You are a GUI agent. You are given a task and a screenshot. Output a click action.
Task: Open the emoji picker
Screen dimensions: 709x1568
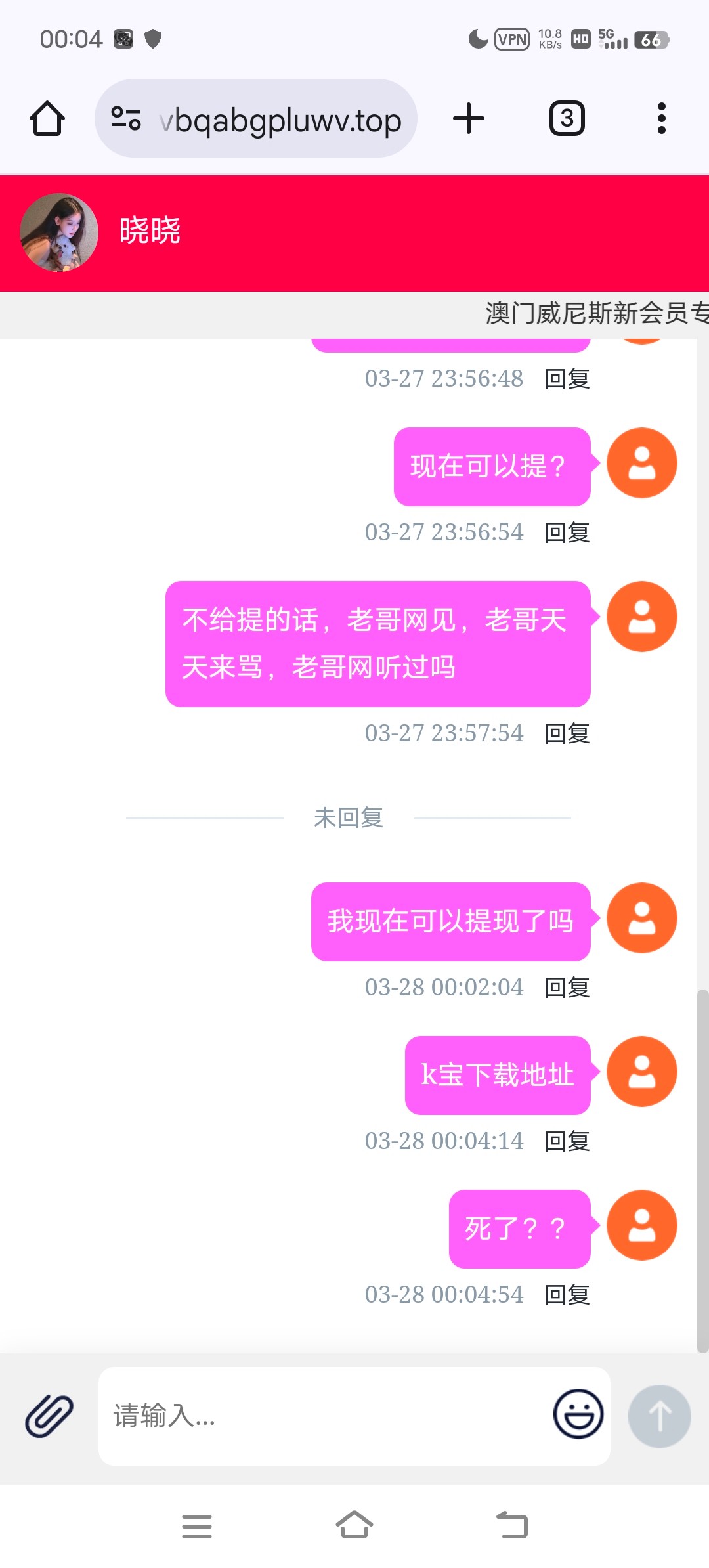(578, 1414)
